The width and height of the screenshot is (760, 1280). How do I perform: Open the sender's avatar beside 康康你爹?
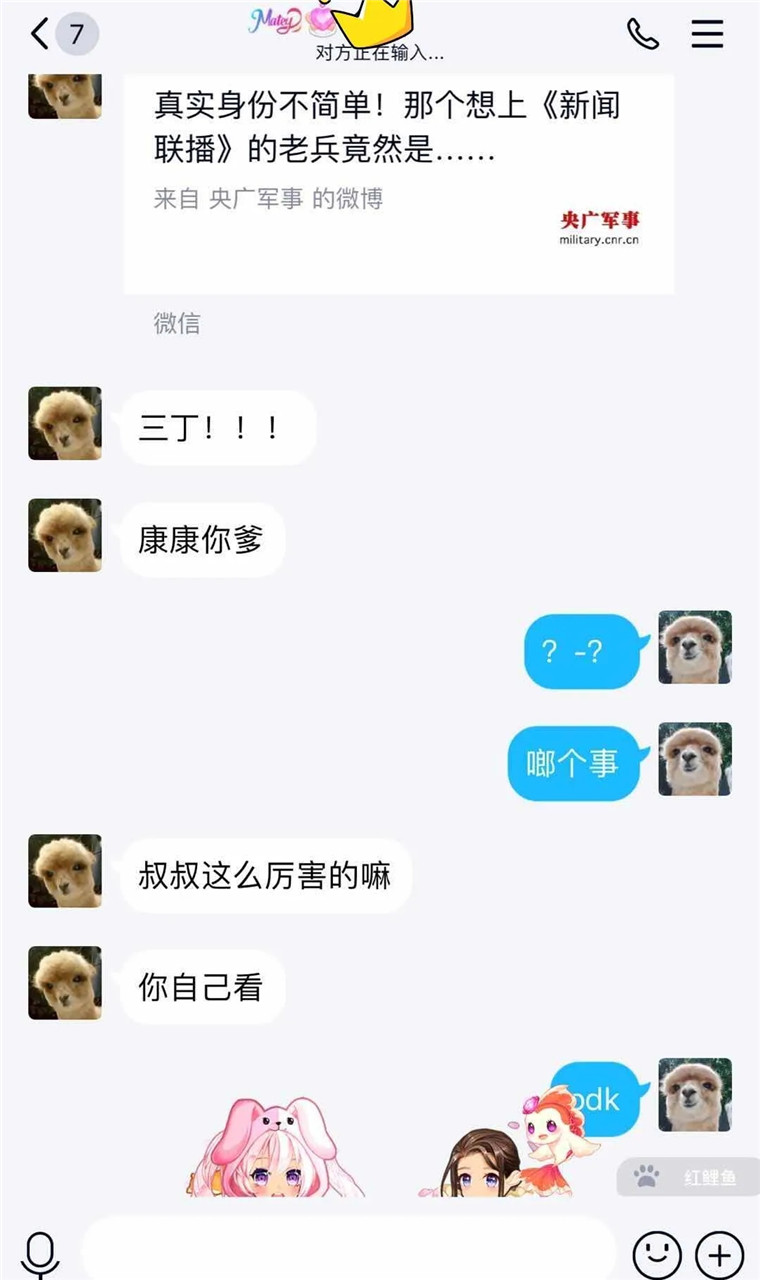(x=65, y=535)
